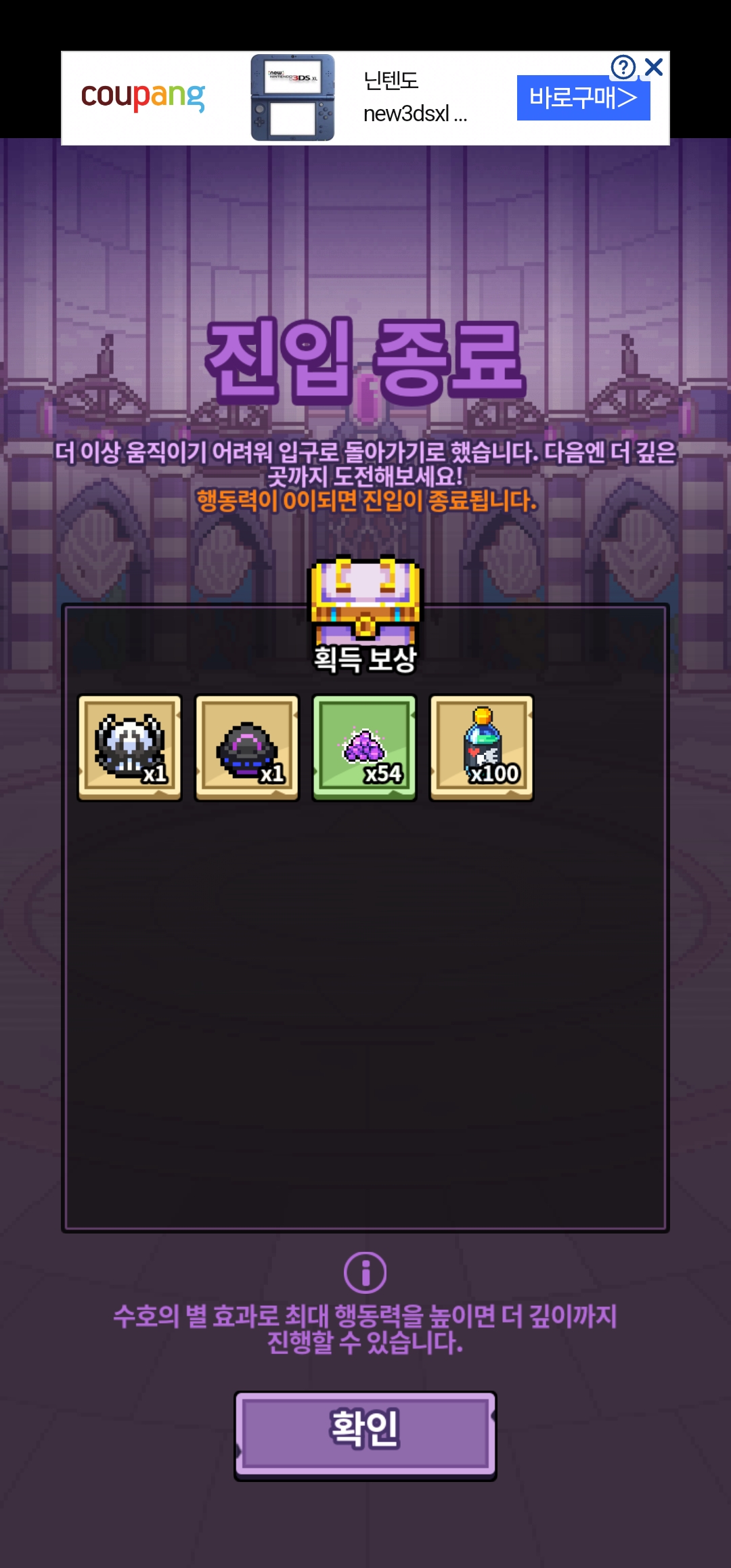The image size is (731, 1568).
Task: View the white helmet x1 reward
Action: point(130,747)
